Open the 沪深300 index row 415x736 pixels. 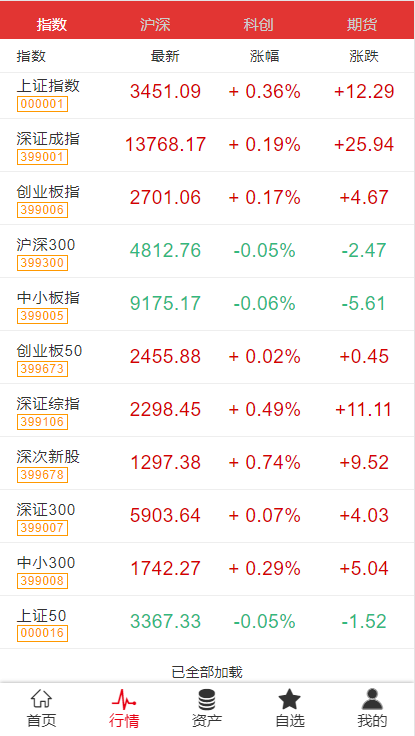tap(208, 252)
